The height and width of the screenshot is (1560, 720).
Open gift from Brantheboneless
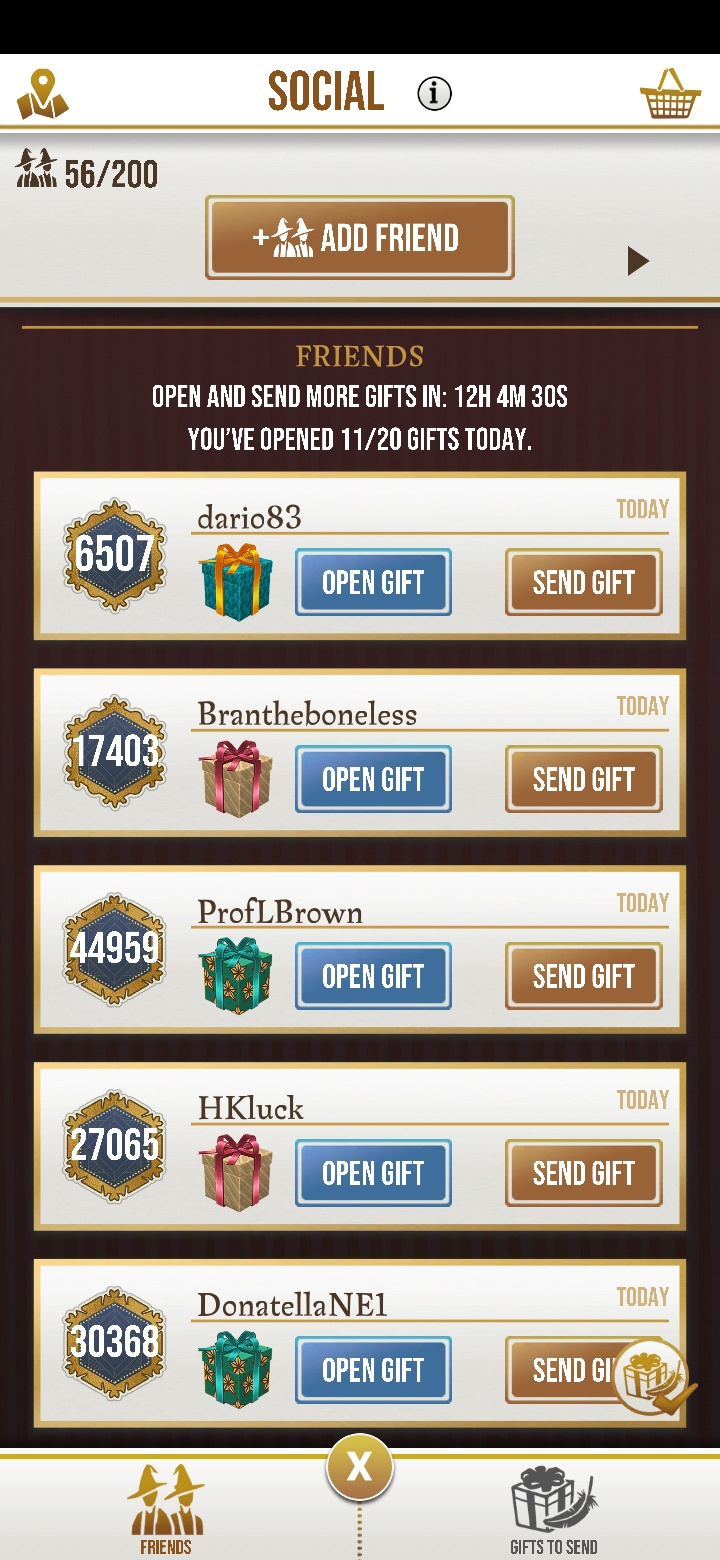point(373,779)
